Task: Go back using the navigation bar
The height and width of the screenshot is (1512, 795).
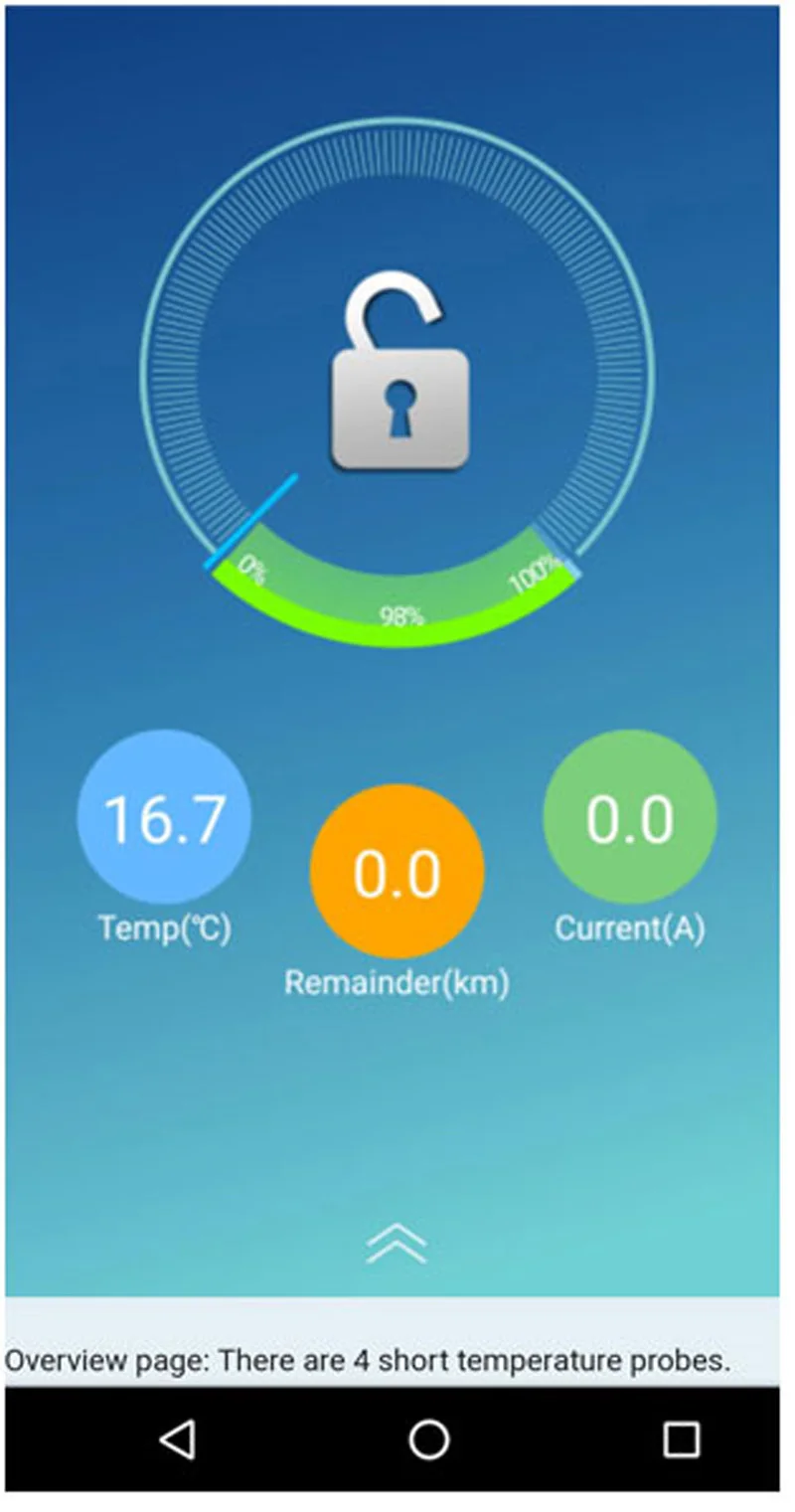Action: [x=177, y=1438]
